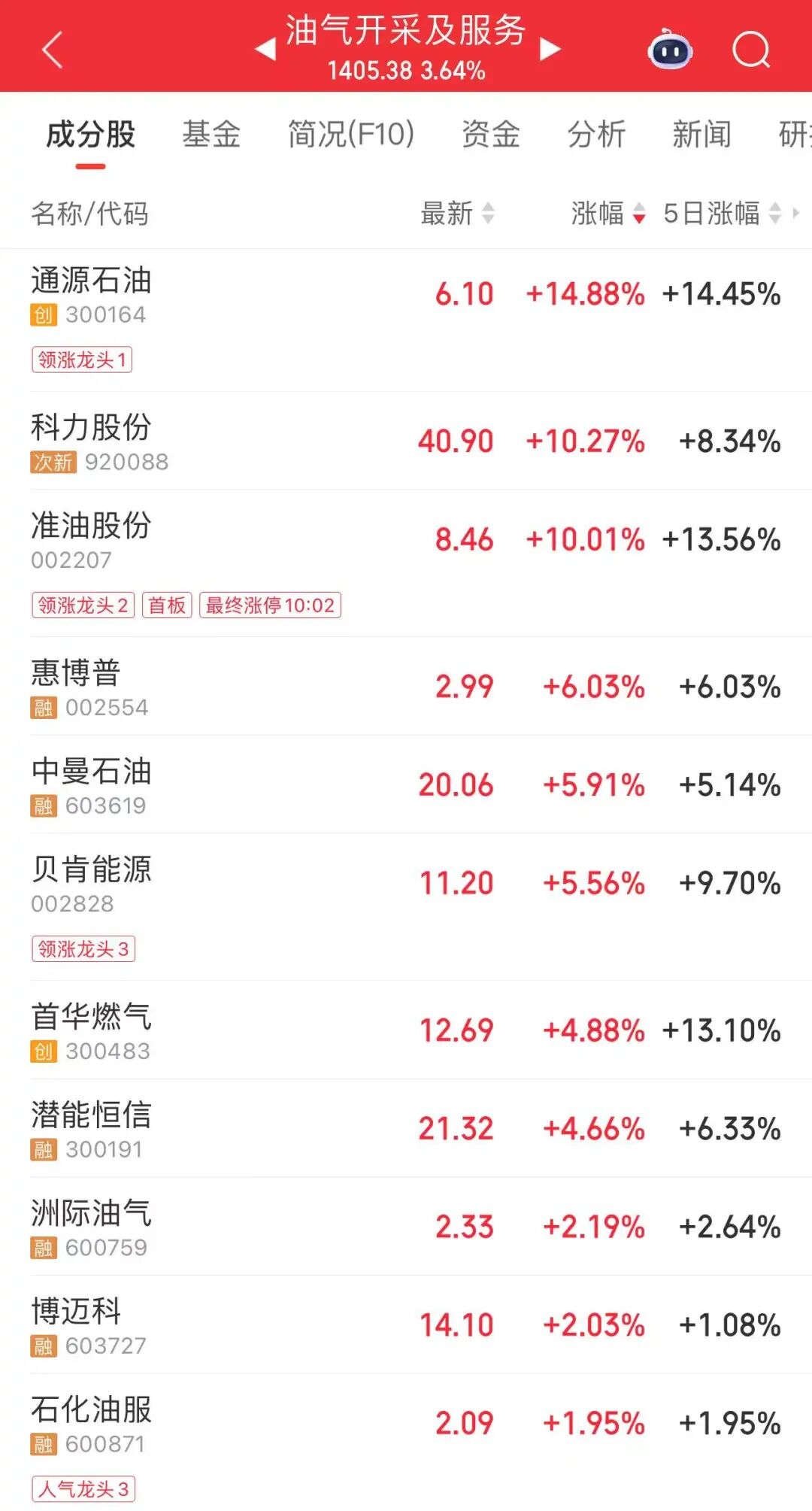
Task: Open stock 洲际油气 600759
Action: pos(406,1227)
